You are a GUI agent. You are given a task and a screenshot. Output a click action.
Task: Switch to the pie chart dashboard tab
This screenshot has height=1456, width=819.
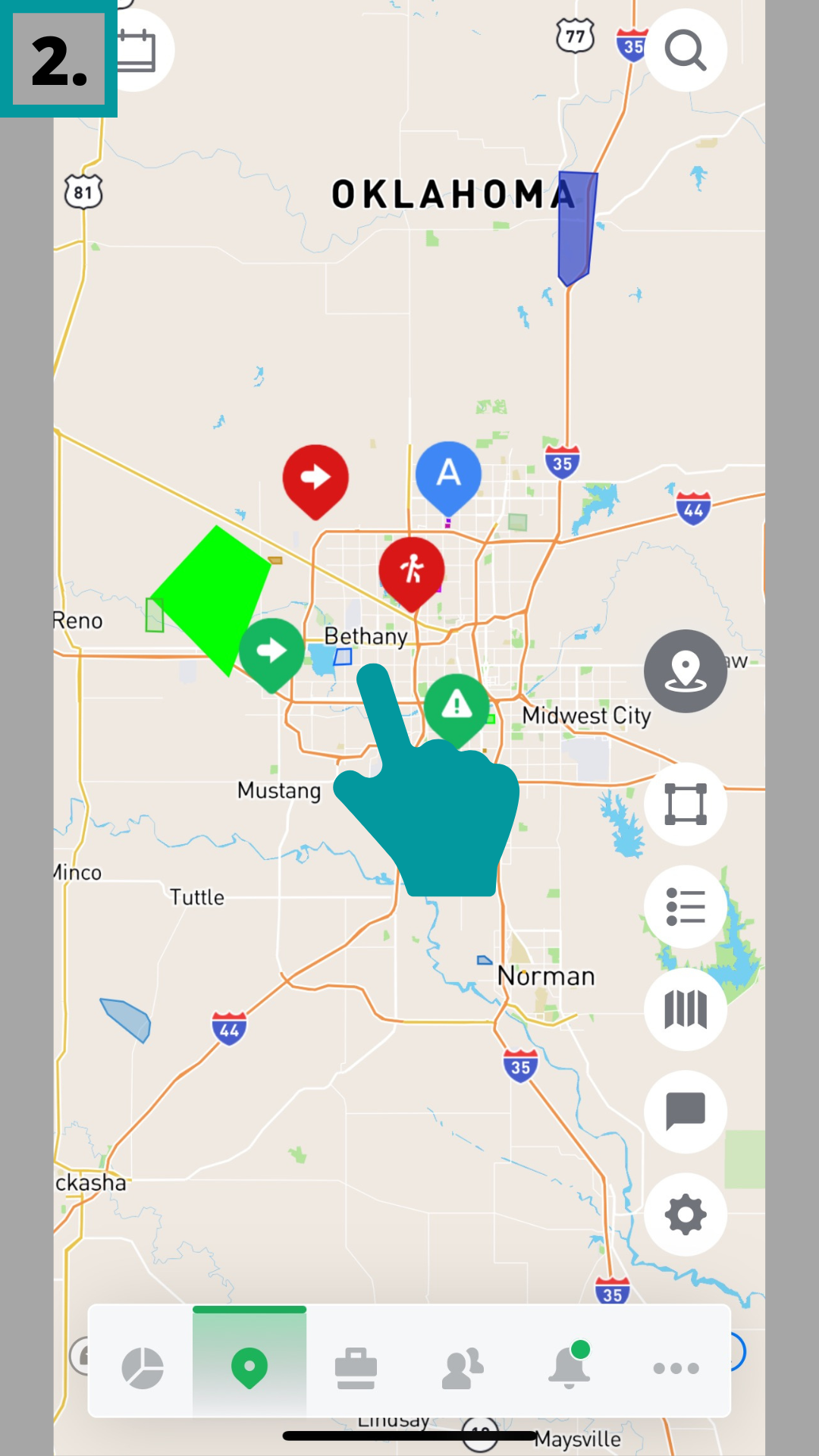[143, 1368]
